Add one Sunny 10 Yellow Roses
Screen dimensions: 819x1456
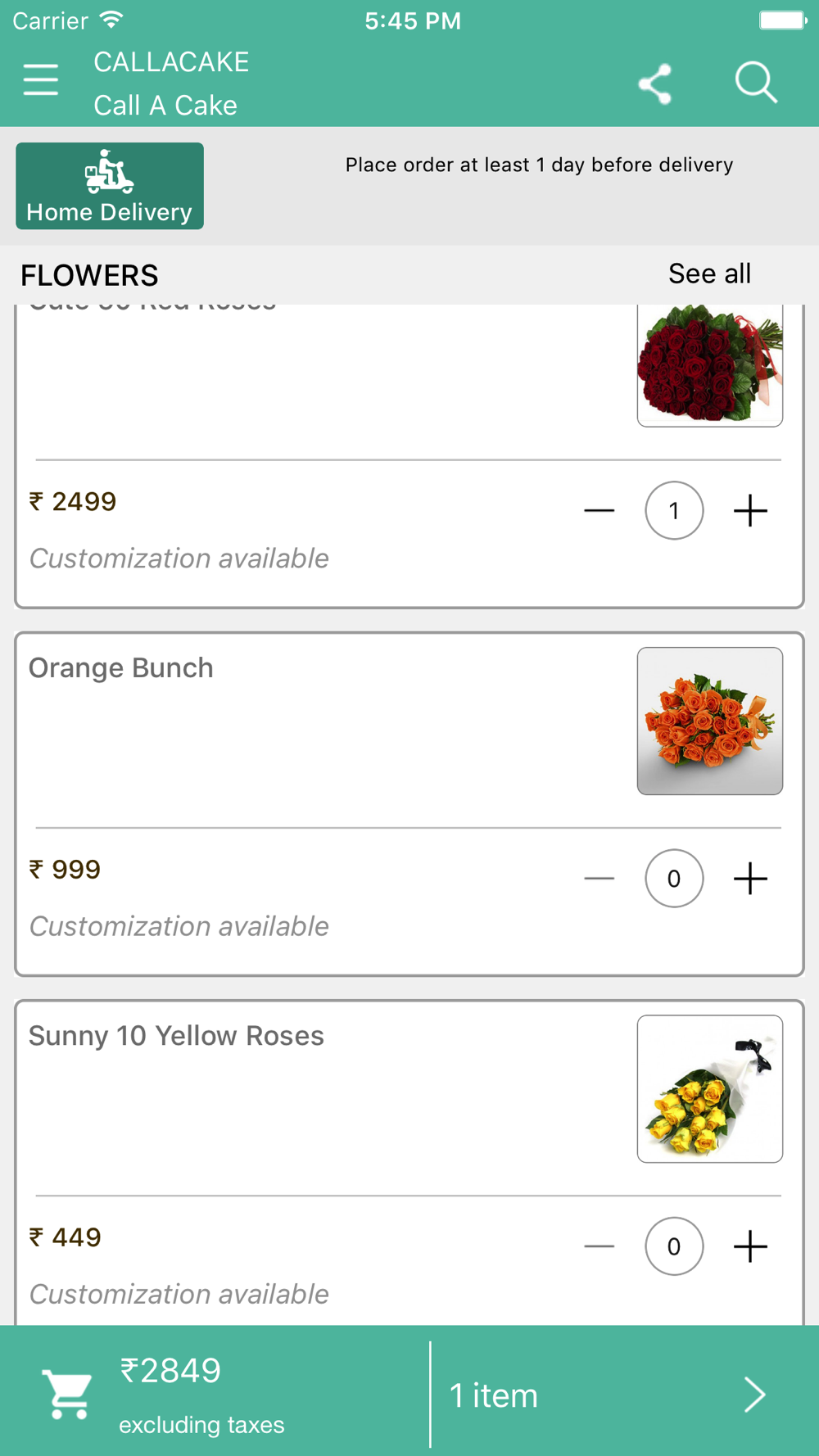pyautogui.click(x=750, y=1246)
